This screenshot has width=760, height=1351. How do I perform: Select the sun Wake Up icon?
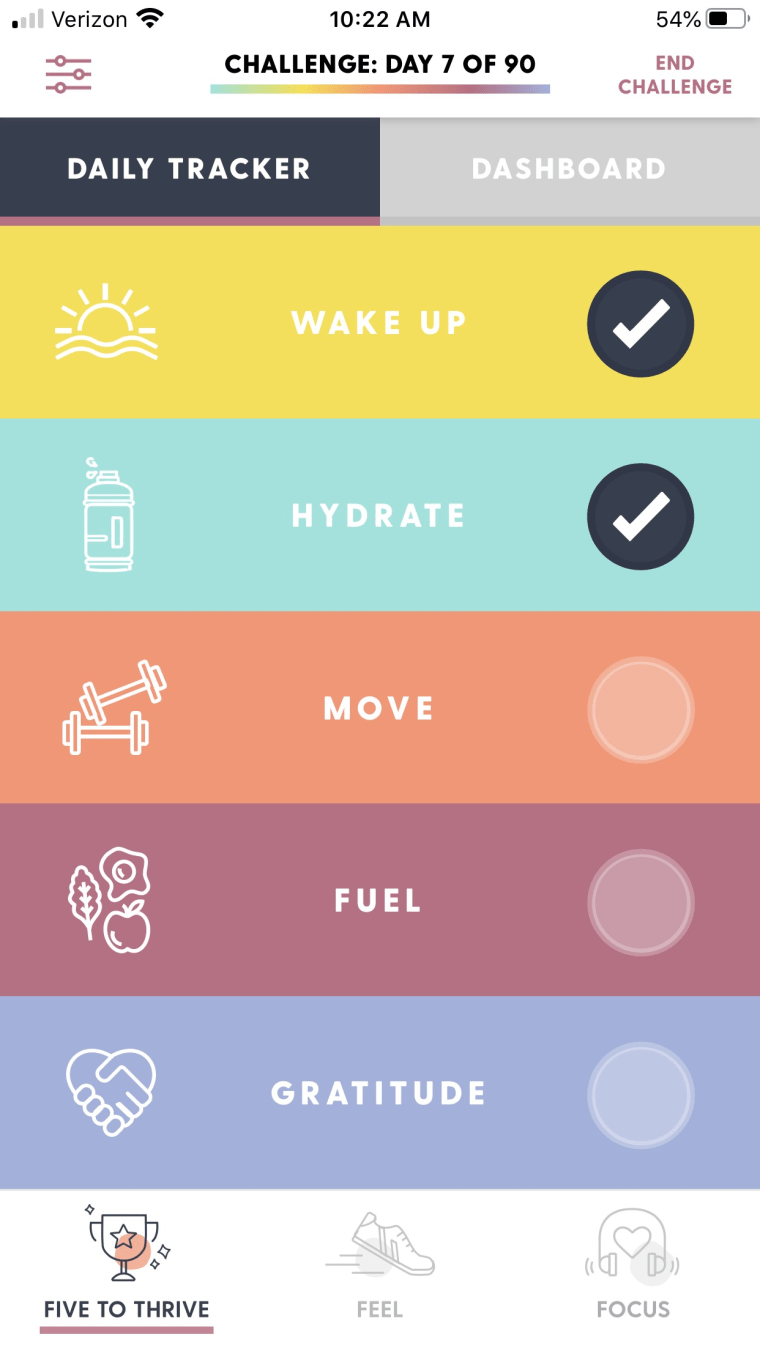point(106,322)
